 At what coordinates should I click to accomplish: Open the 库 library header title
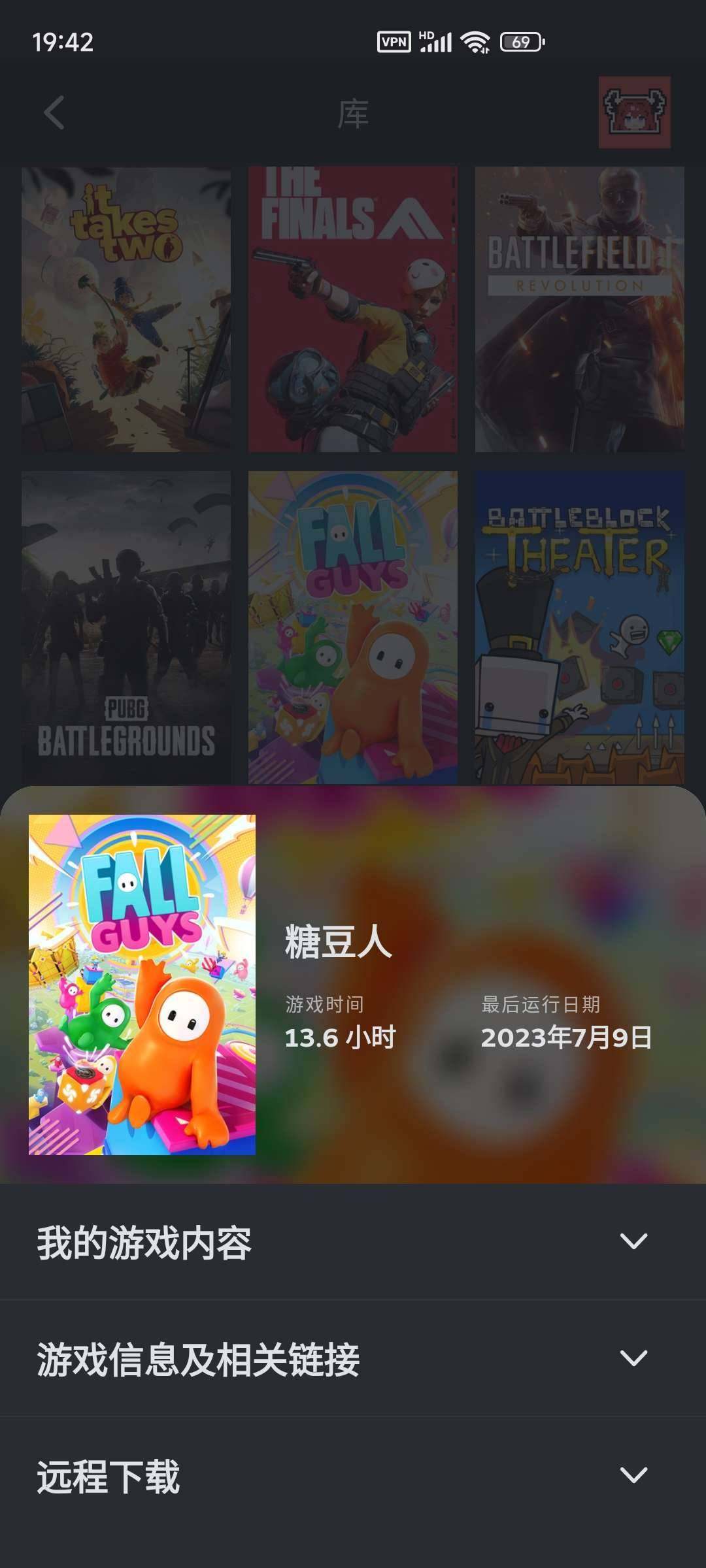pyautogui.click(x=353, y=112)
